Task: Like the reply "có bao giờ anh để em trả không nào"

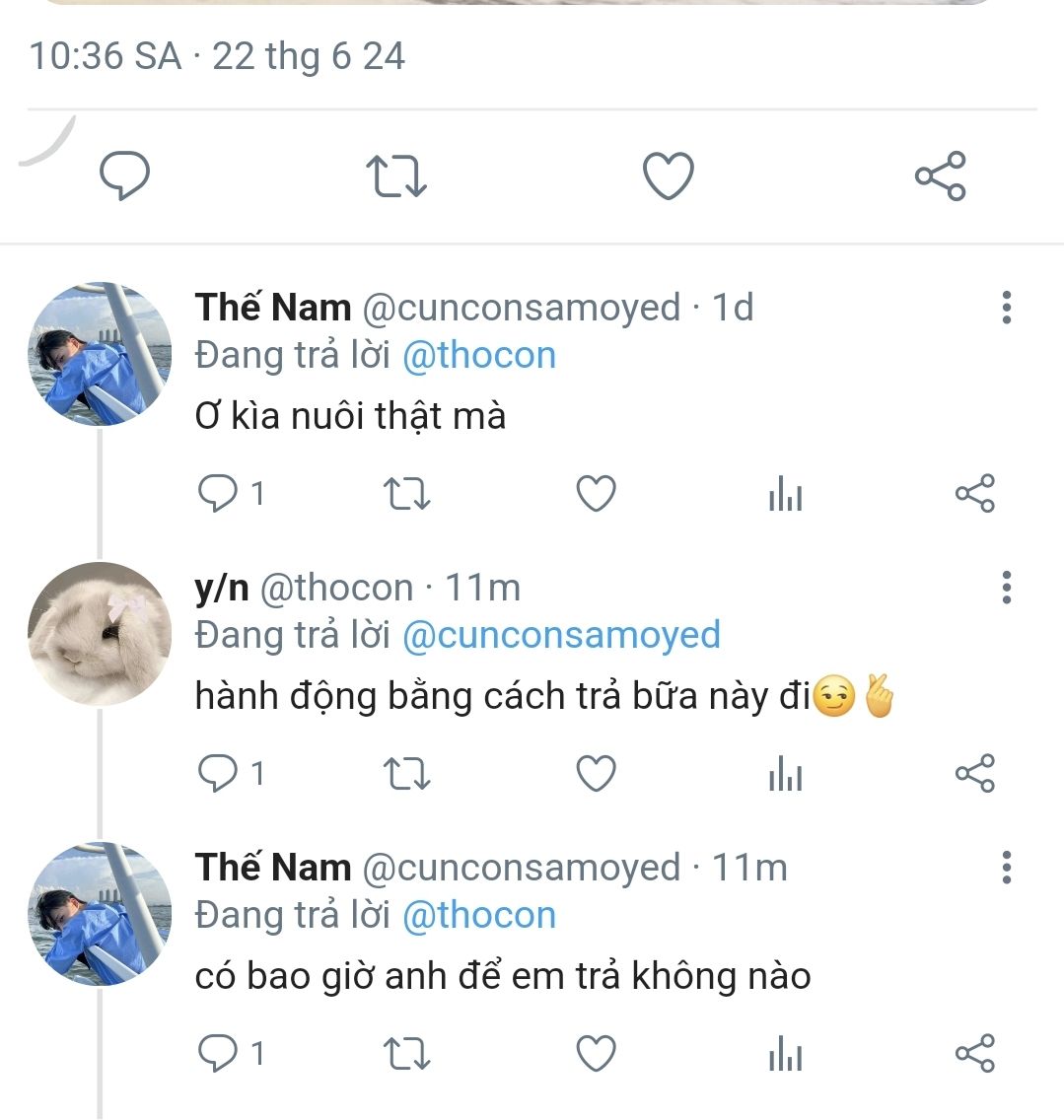Action: click(596, 1054)
